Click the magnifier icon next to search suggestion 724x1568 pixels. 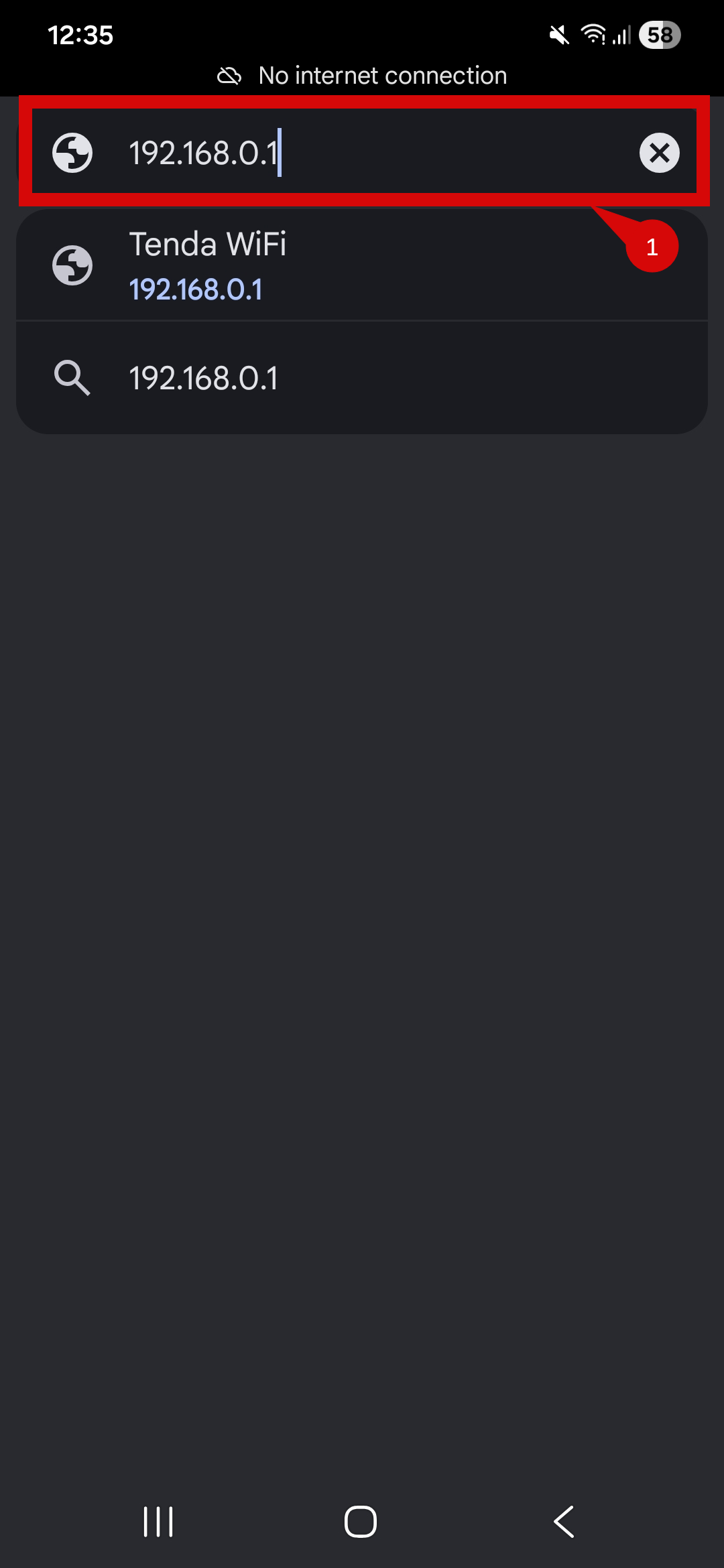tap(72, 377)
